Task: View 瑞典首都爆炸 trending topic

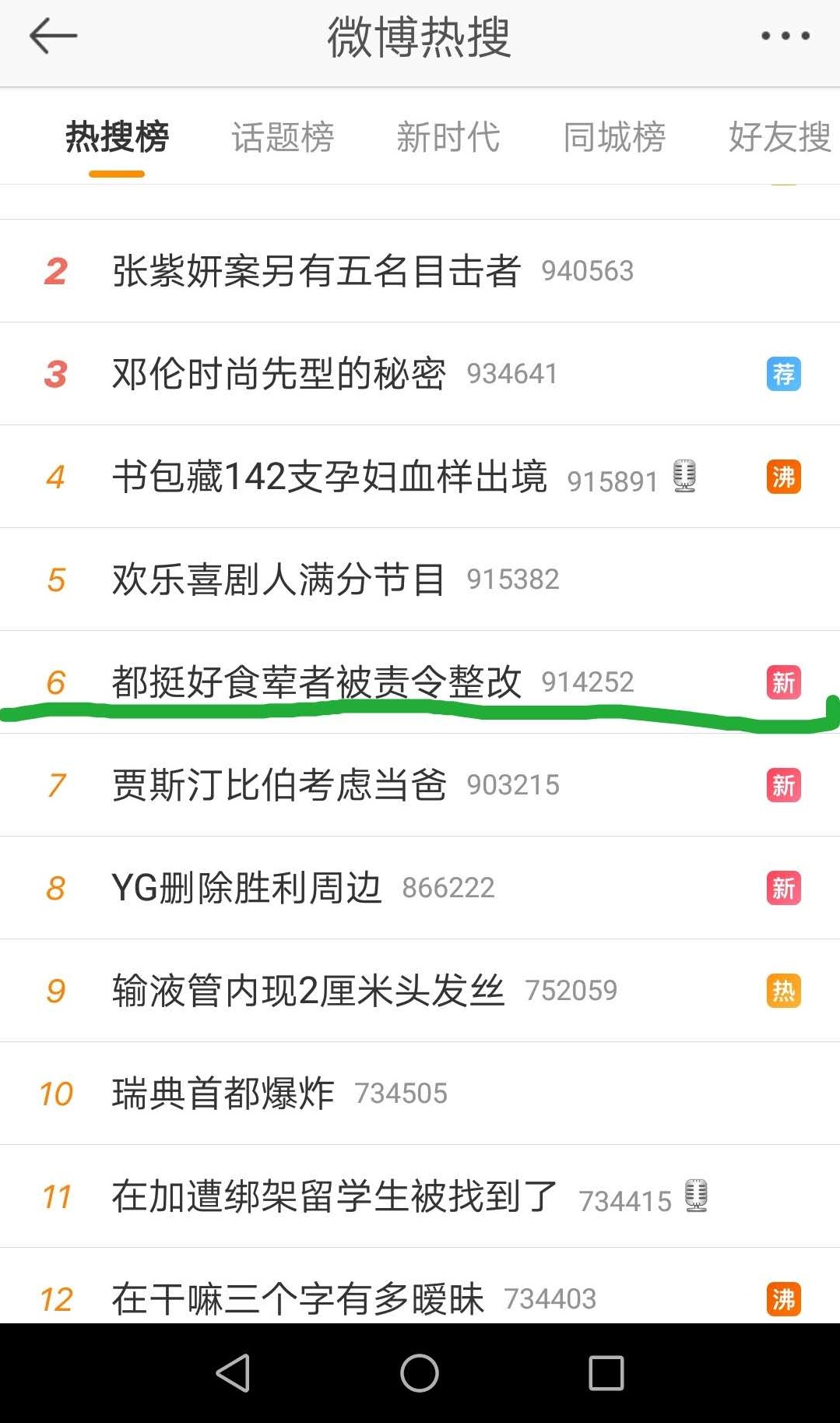Action: [223, 1094]
